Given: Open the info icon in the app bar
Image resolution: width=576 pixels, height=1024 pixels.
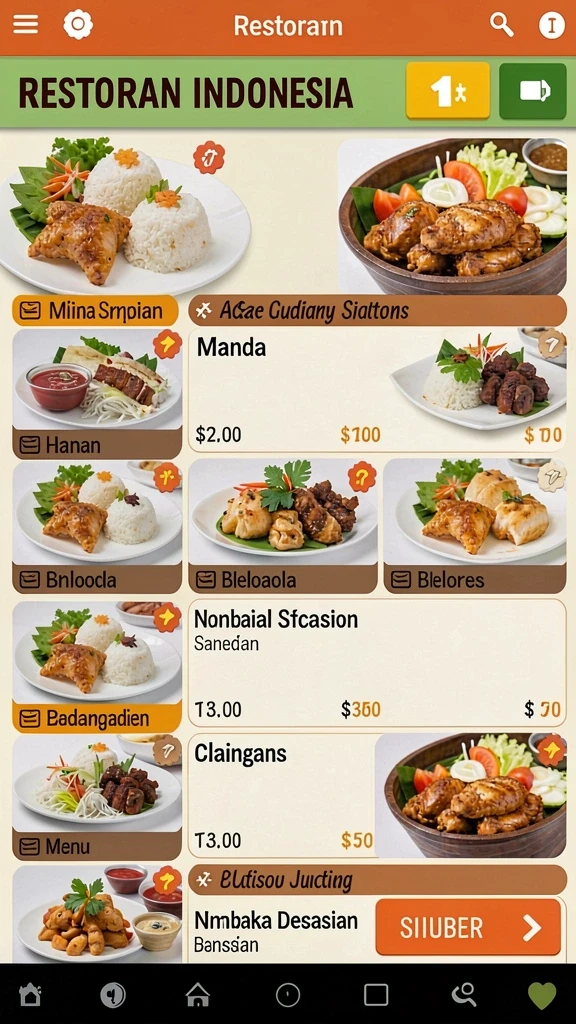Looking at the screenshot, I should [551, 25].
